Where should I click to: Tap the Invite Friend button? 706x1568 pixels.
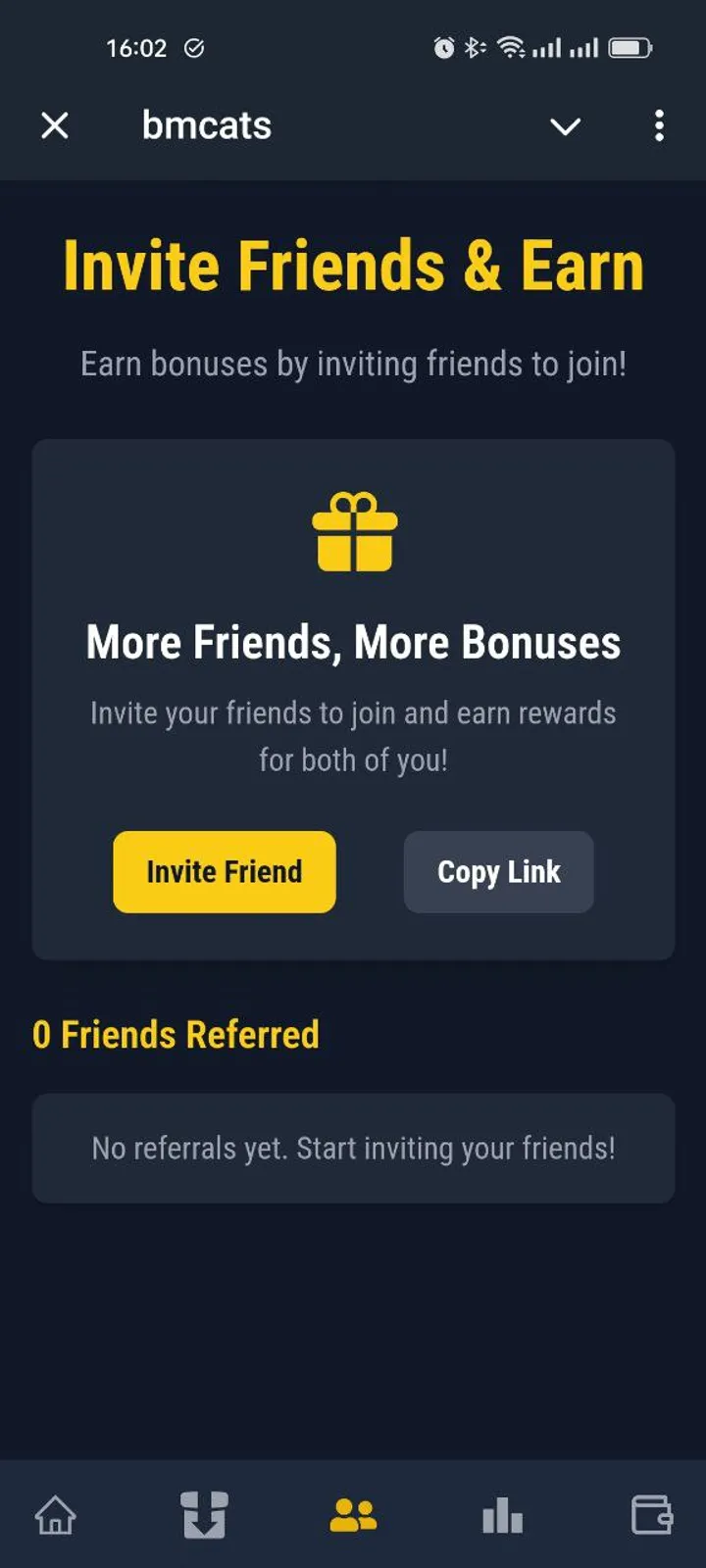[x=225, y=872]
